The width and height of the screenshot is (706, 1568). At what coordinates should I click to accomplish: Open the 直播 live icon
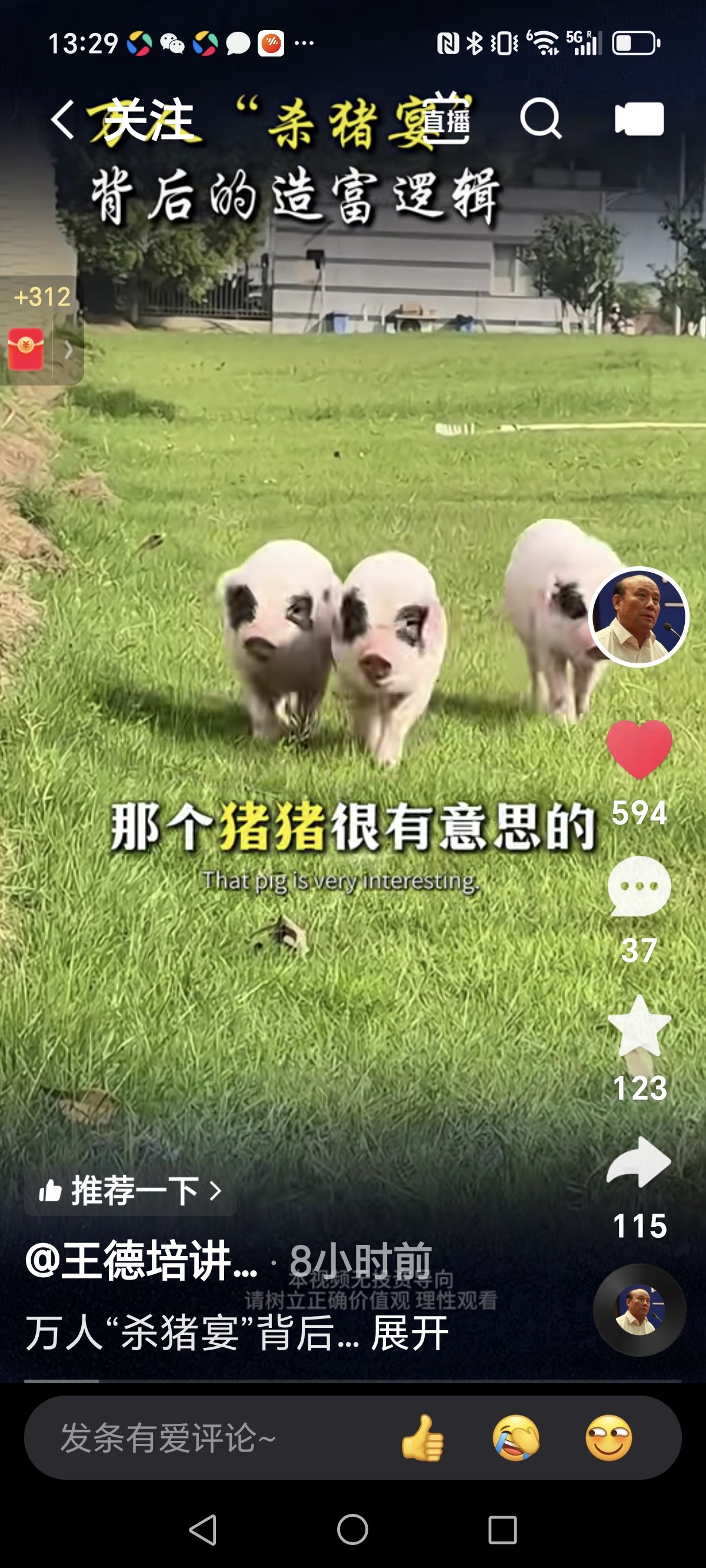pyautogui.click(x=446, y=120)
